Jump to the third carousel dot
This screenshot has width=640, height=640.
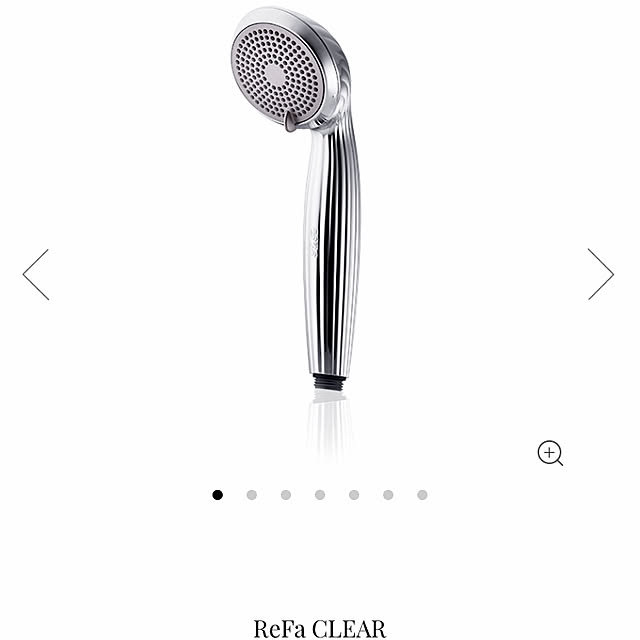tap(286, 495)
